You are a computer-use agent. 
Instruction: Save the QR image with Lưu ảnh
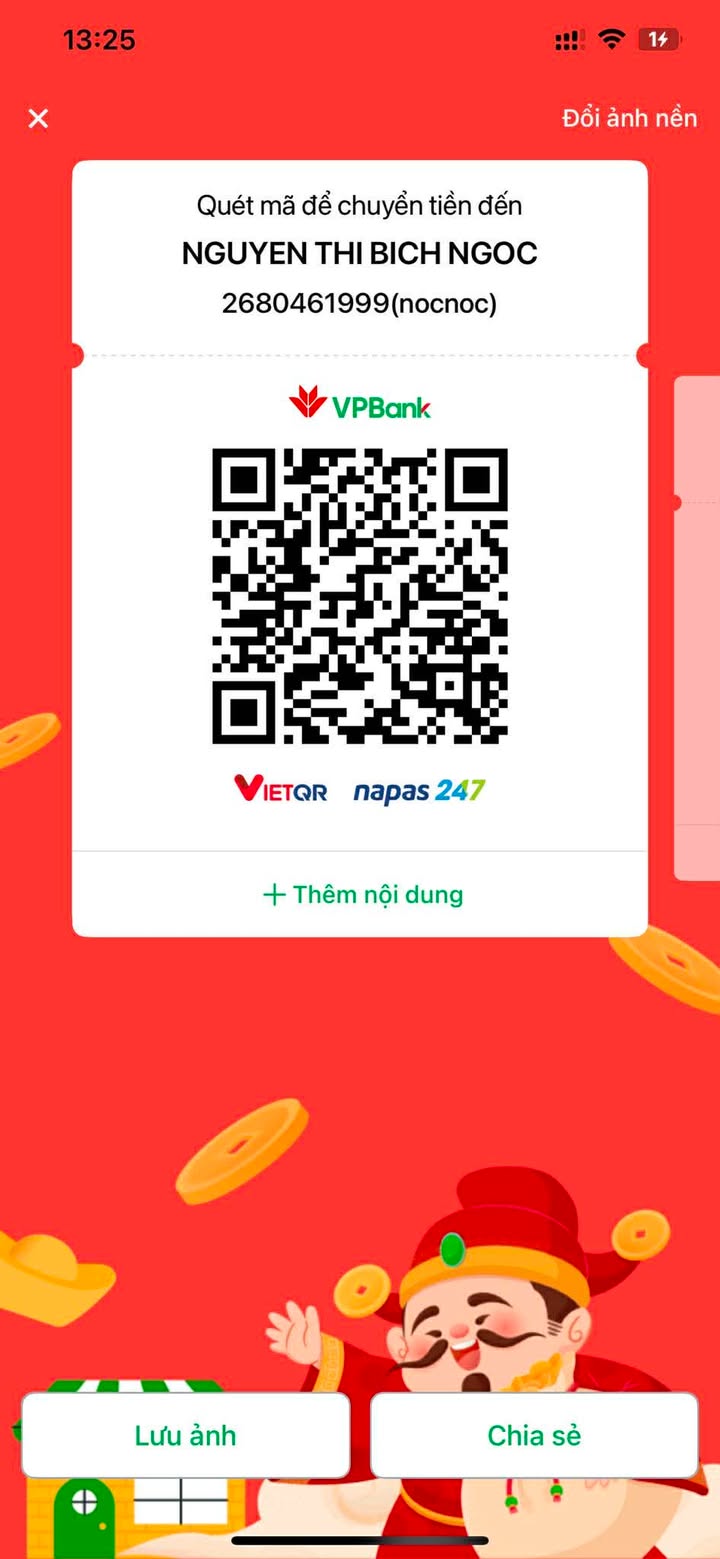click(x=186, y=1435)
